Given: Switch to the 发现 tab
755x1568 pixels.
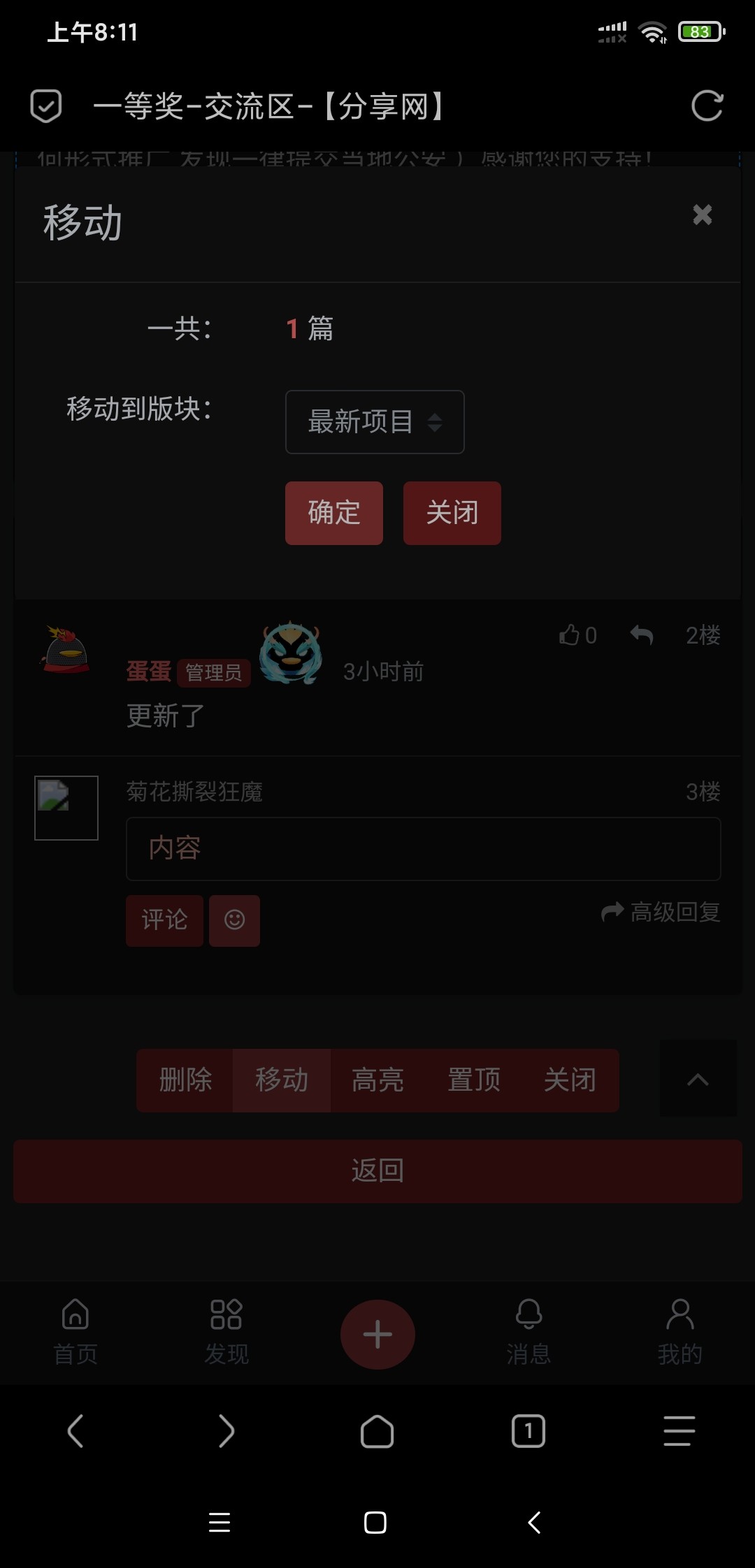Looking at the screenshot, I should [x=226, y=1332].
